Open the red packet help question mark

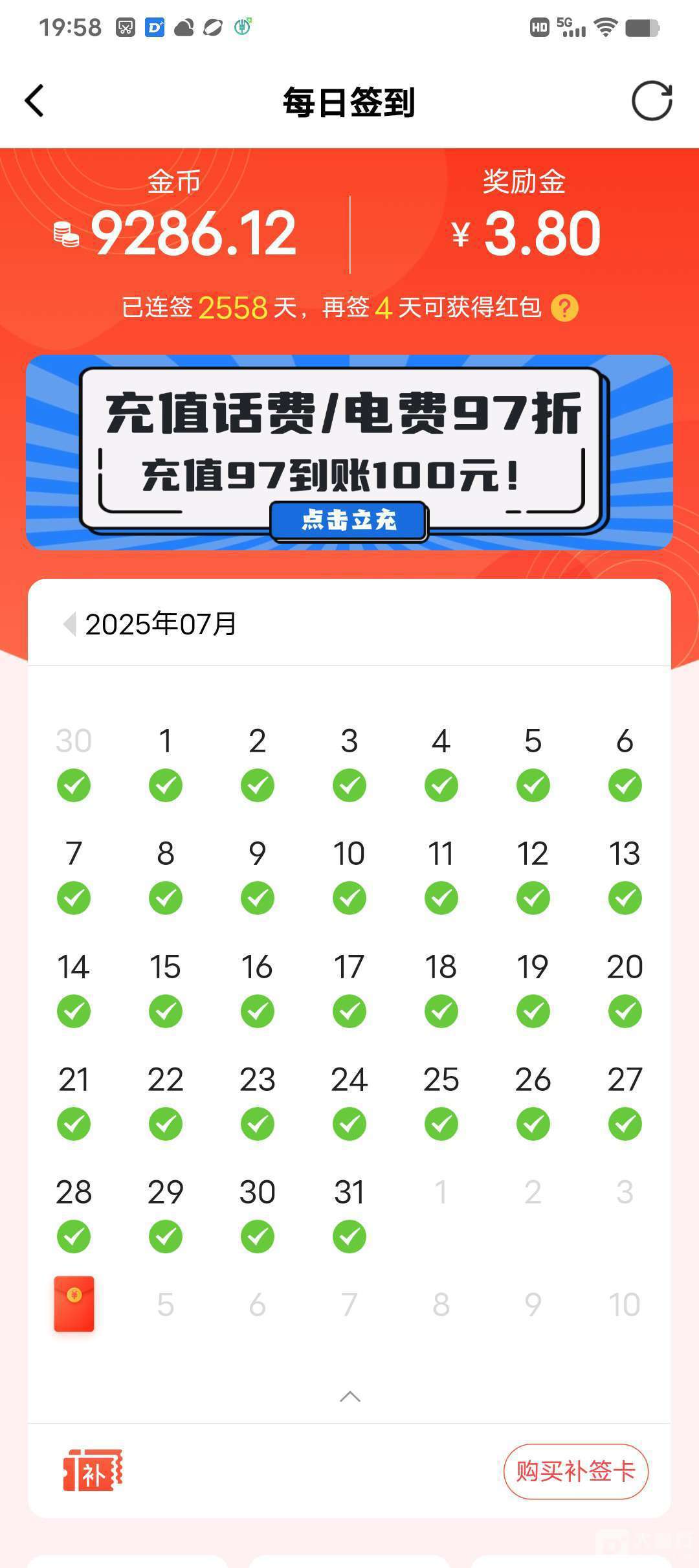point(564,308)
